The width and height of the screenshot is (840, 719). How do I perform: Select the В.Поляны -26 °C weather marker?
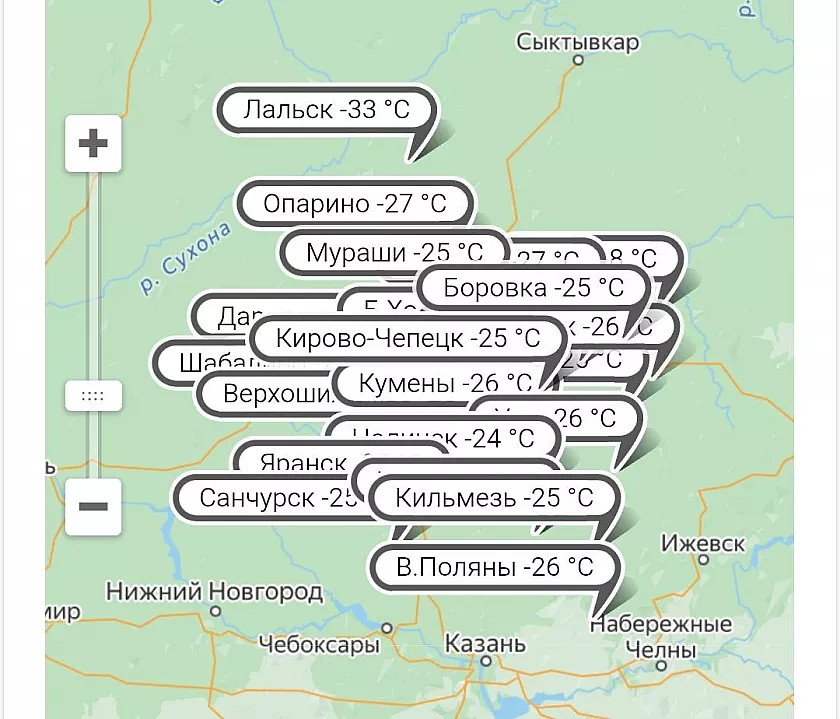point(494,567)
